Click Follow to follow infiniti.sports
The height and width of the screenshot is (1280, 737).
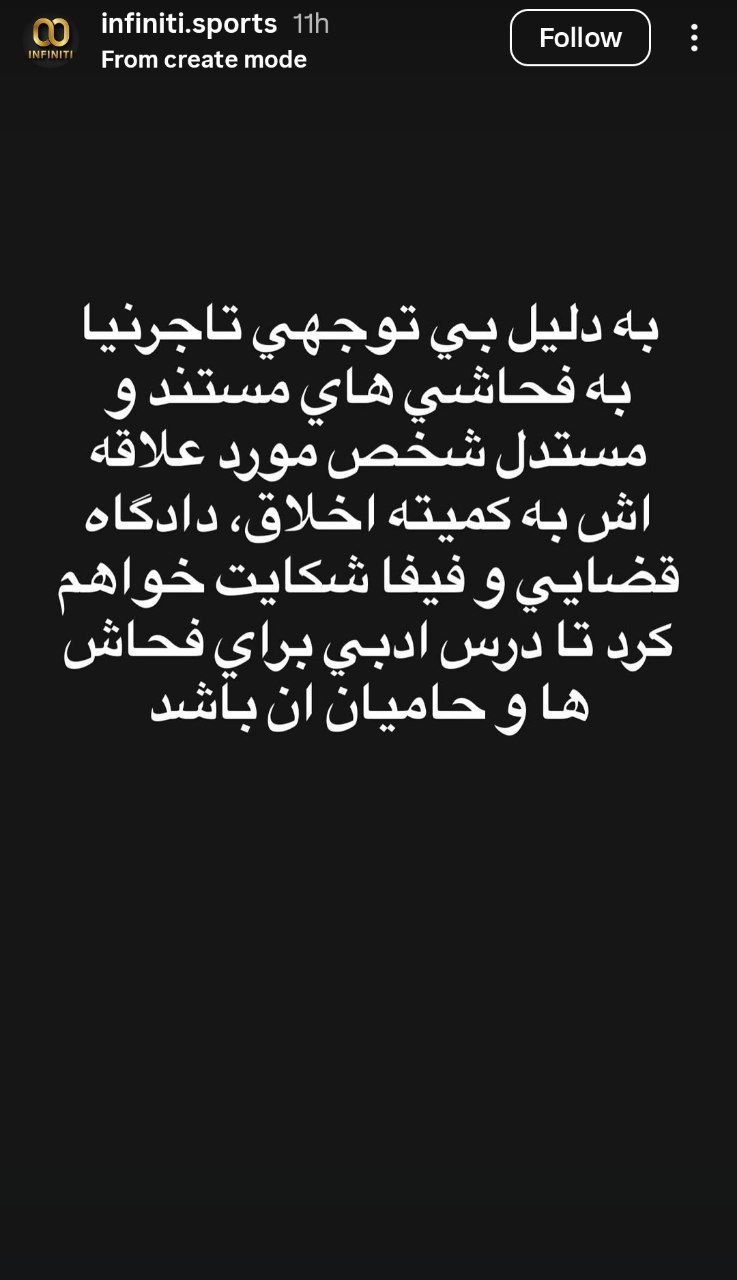580,37
